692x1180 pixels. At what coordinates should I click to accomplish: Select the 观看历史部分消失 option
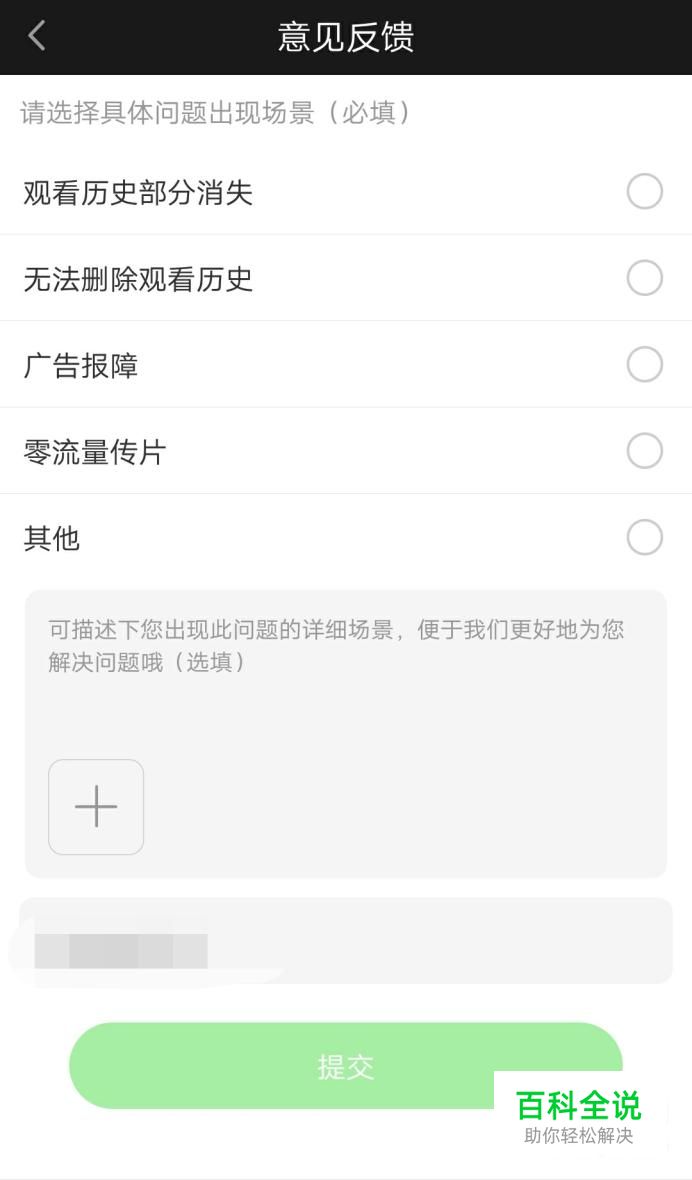(644, 191)
